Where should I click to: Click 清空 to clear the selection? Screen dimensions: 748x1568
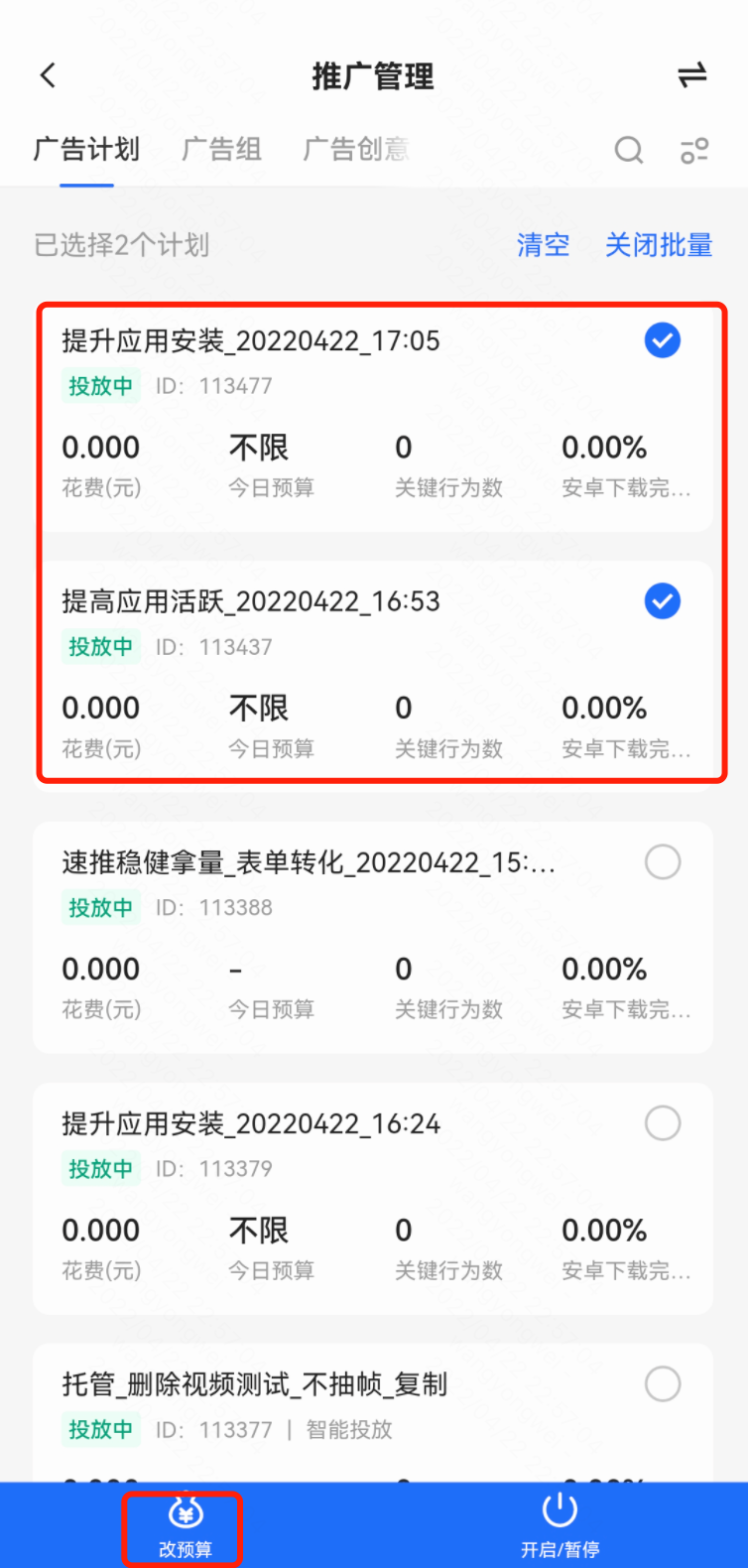point(543,245)
